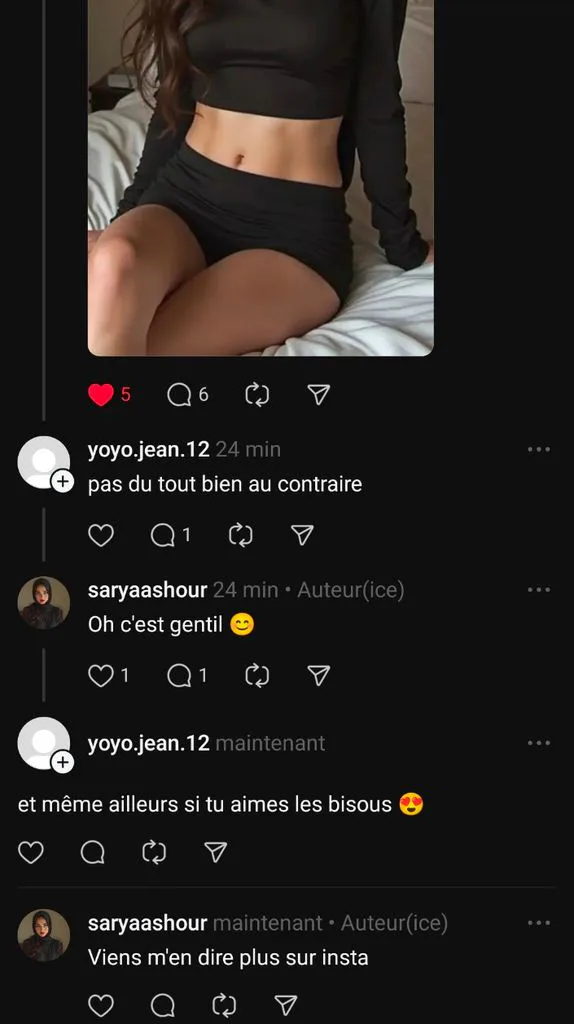Unlike the photo post with 5 likes
Screen dimensions: 574x1024
point(101,394)
